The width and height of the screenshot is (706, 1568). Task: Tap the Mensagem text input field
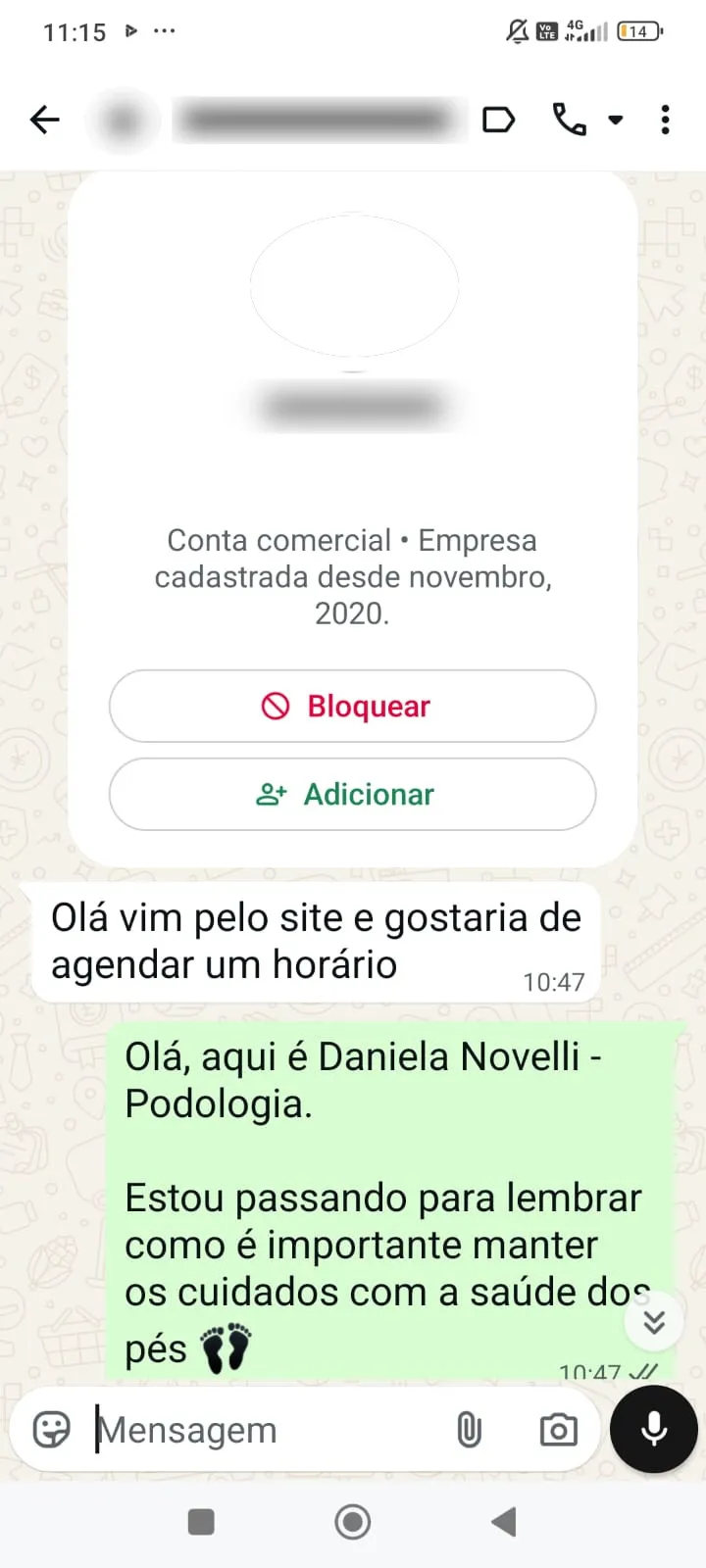(x=245, y=1429)
